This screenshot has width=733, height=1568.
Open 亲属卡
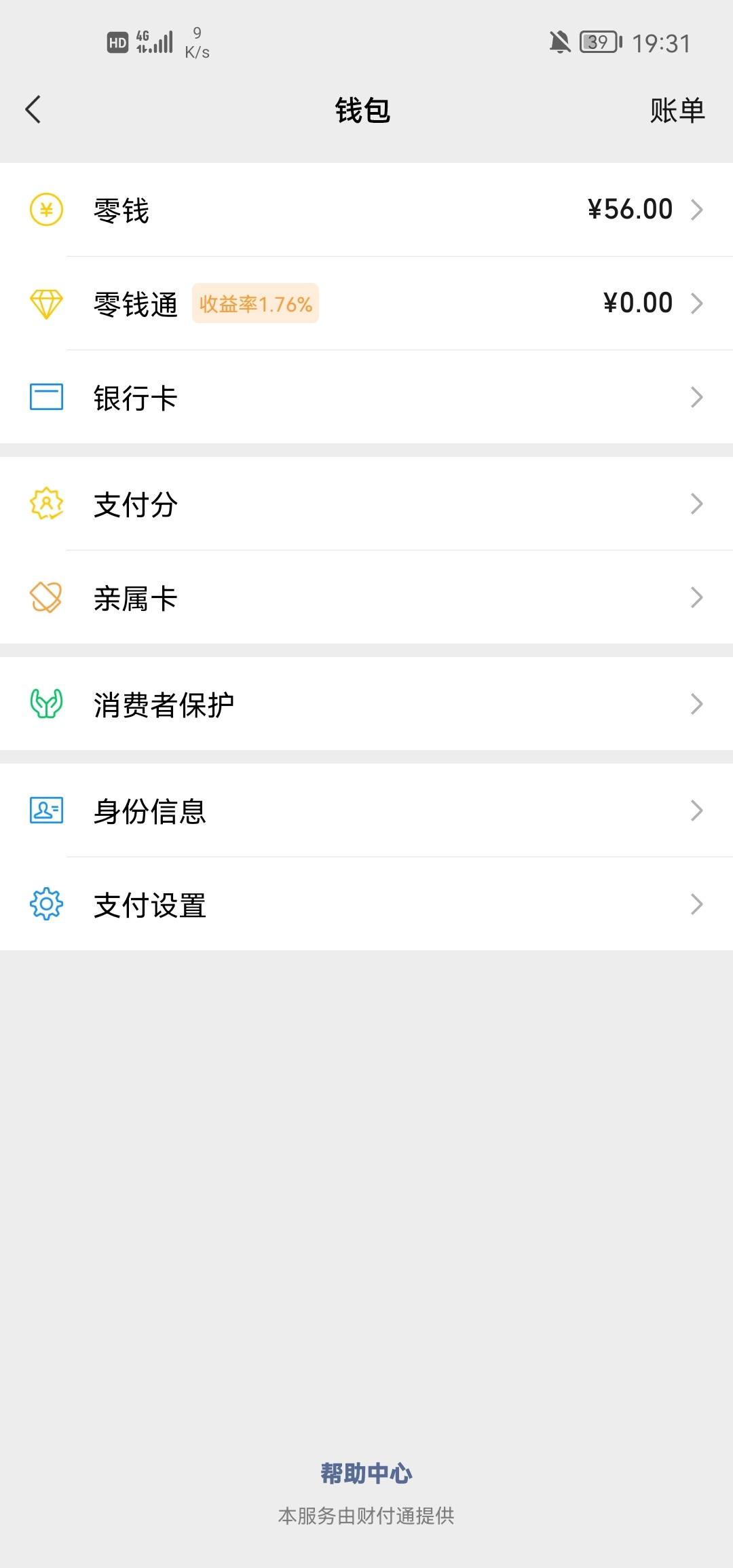(x=366, y=597)
